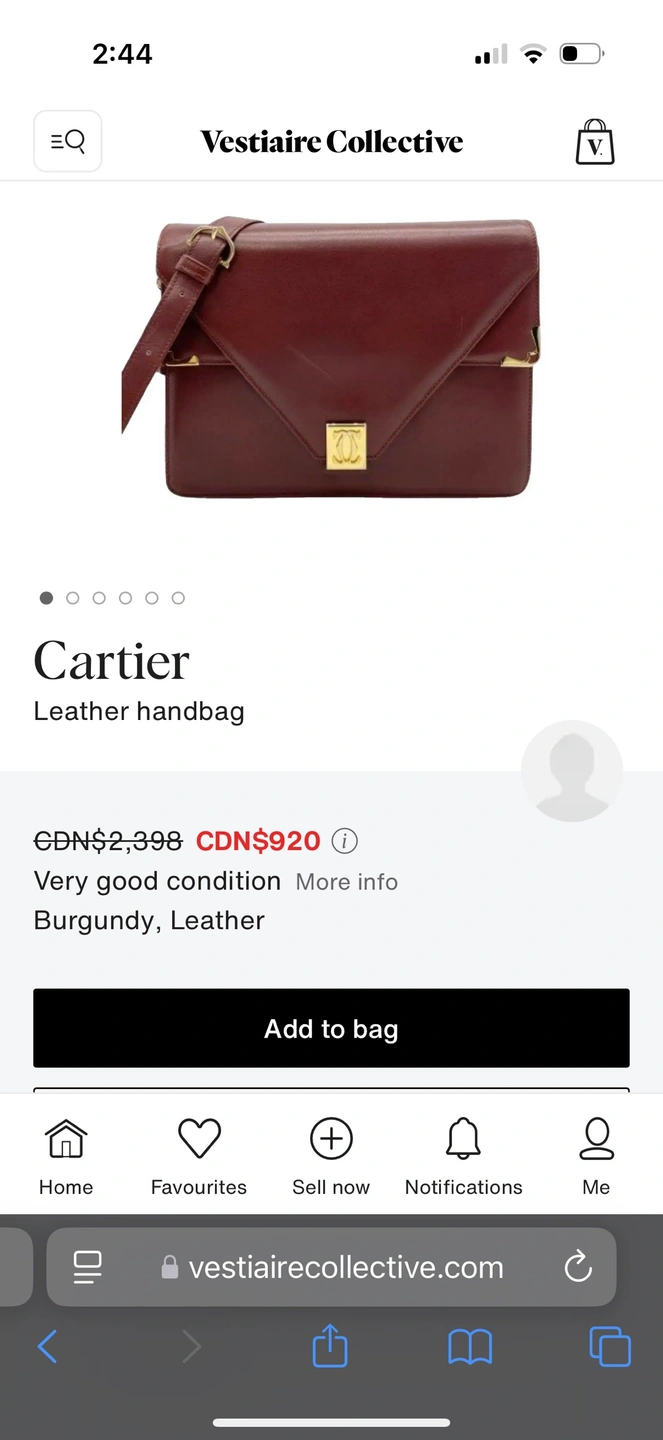View the Cartier handbag photo
663x1440 pixels.
[x=331, y=360]
